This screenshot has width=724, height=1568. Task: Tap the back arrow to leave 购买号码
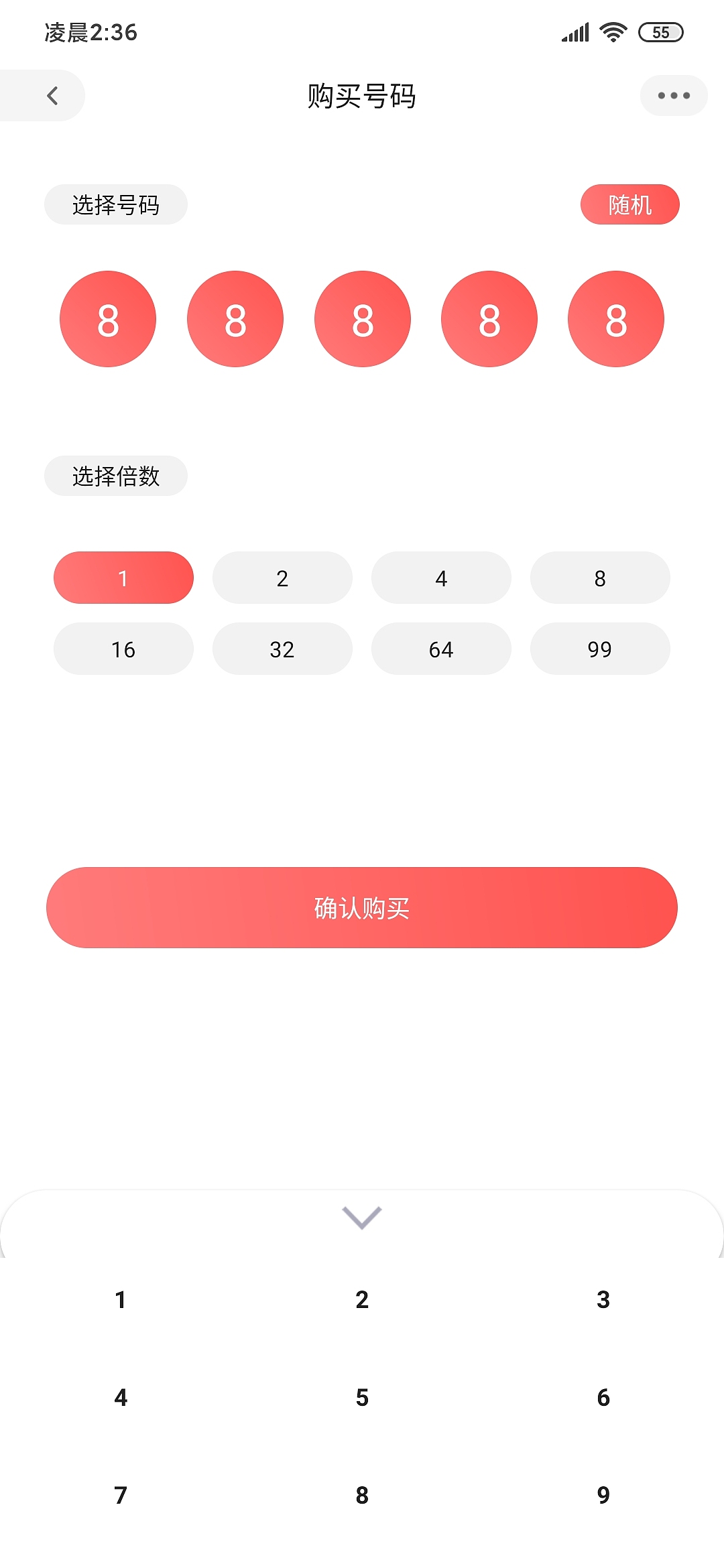coord(52,96)
